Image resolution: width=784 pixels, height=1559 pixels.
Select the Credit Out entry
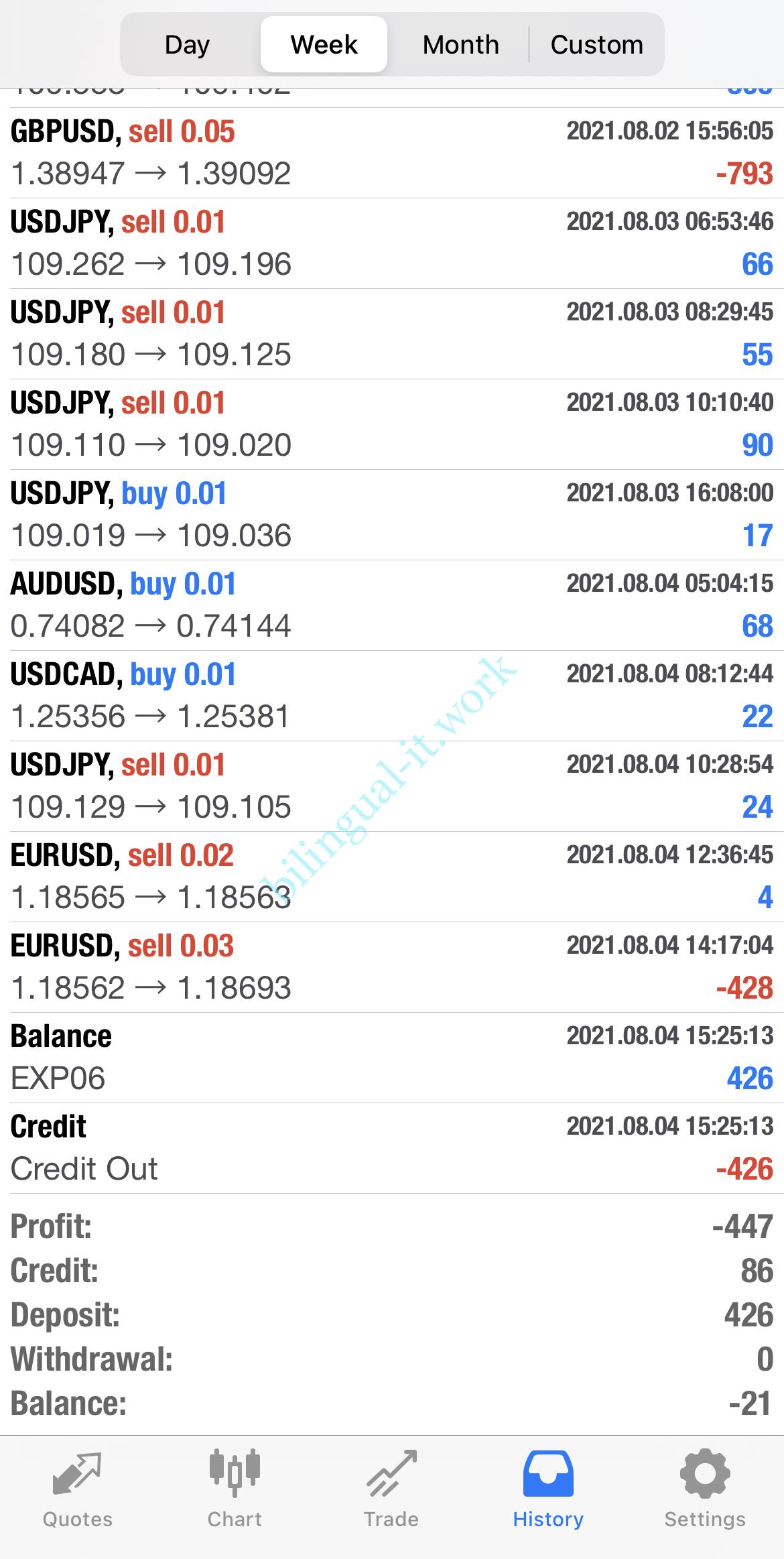392,1148
